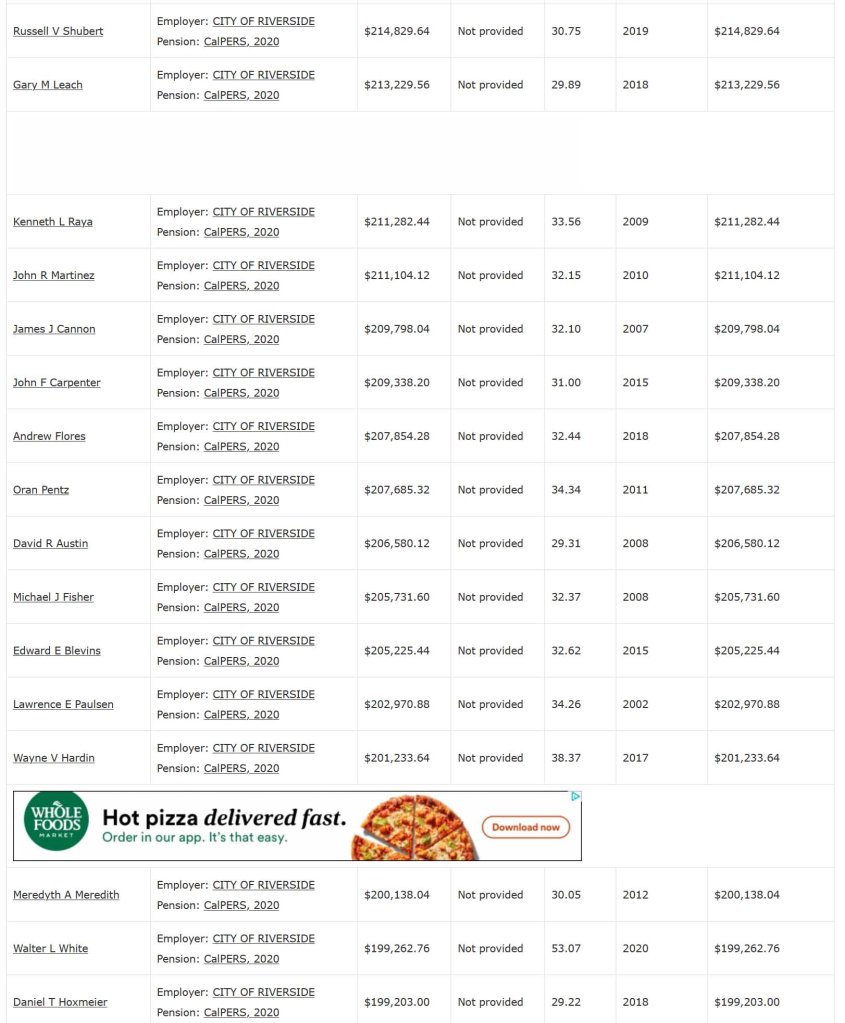Open David R Austin's record
Screen dimensions: 845x1023
click(x=50, y=544)
